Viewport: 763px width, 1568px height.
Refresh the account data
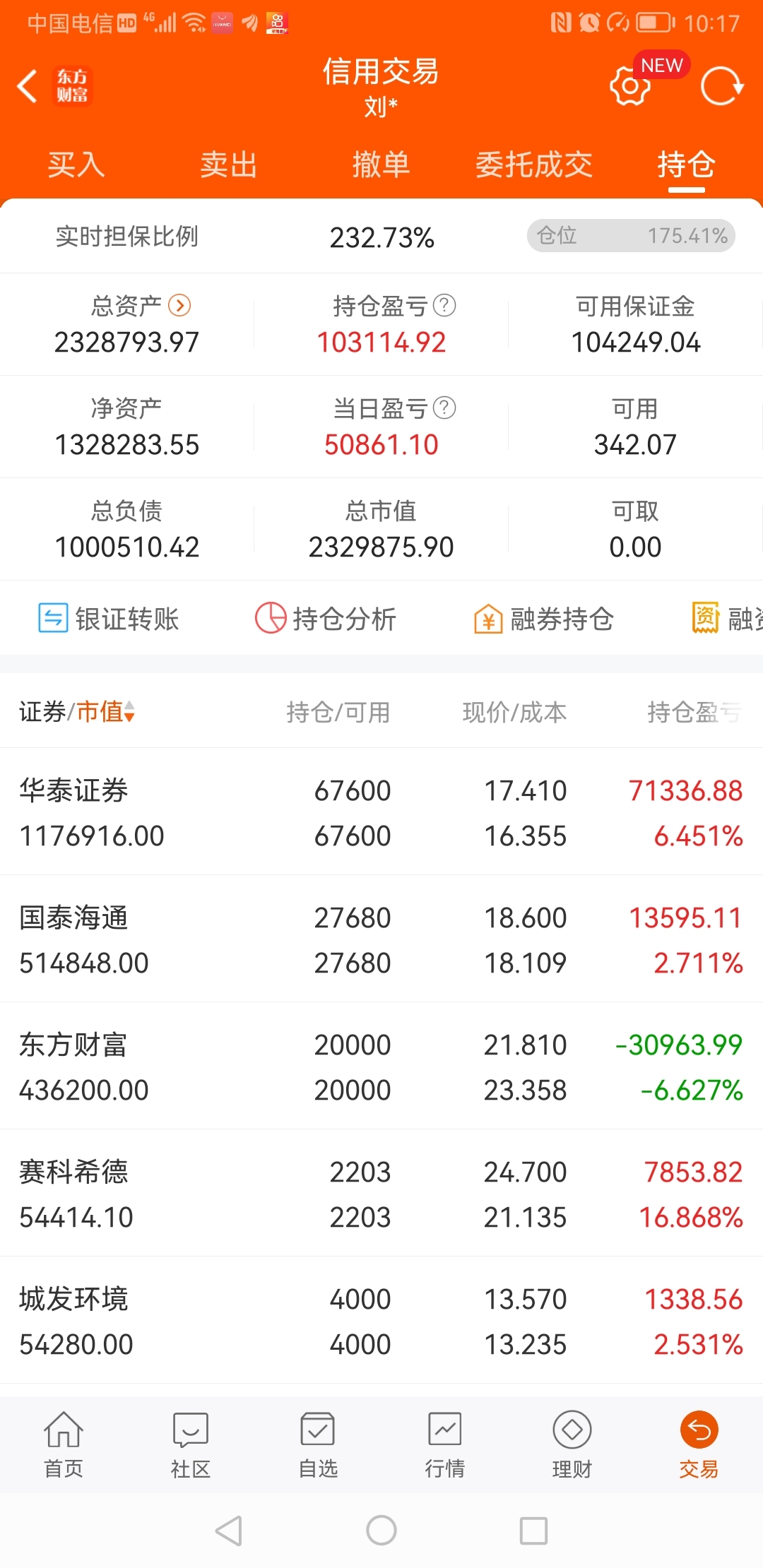721,86
